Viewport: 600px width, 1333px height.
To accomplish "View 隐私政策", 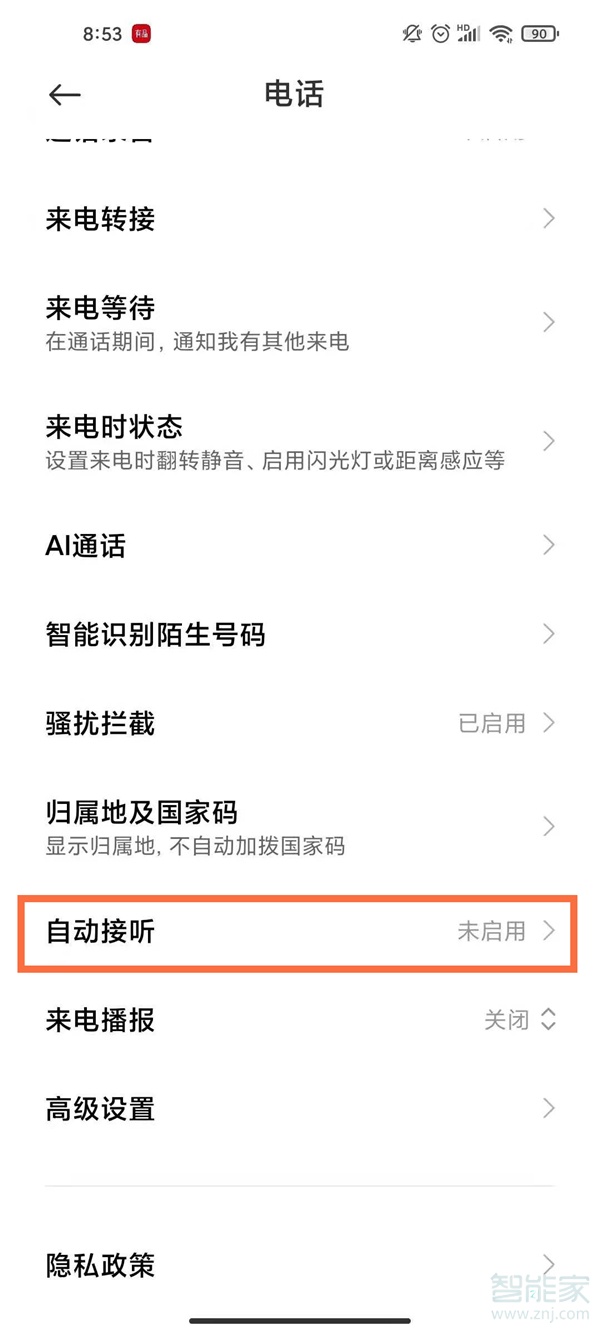I will 300,1264.
